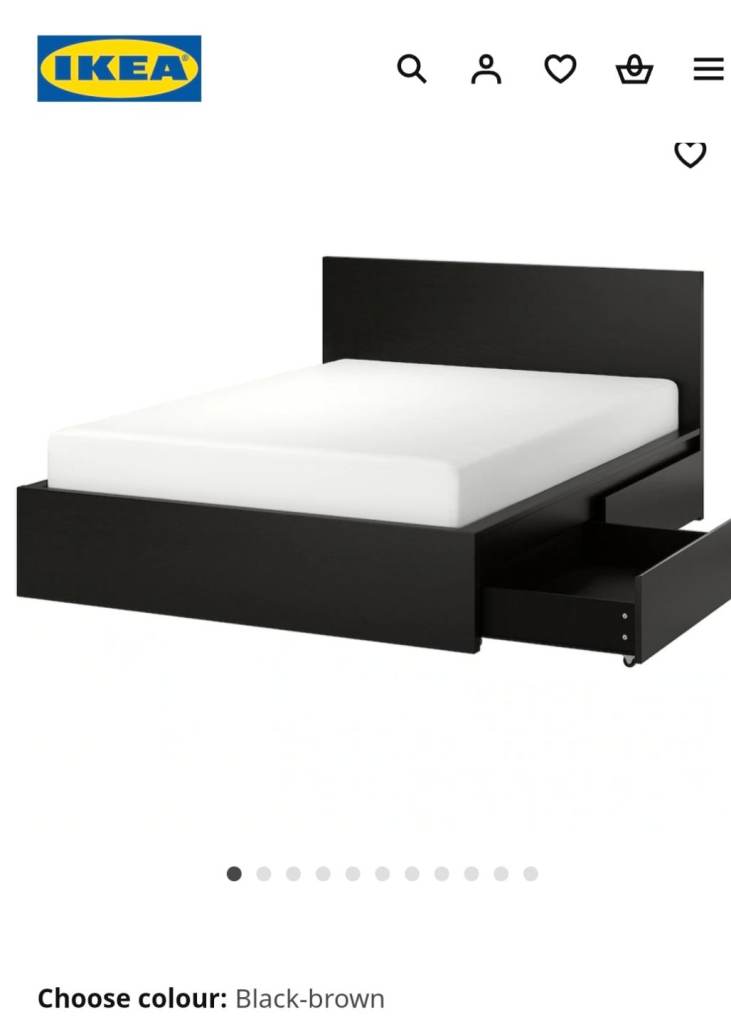731x1024 pixels.
Task: Open the favourites heart in header
Action: (x=560, y=69)
